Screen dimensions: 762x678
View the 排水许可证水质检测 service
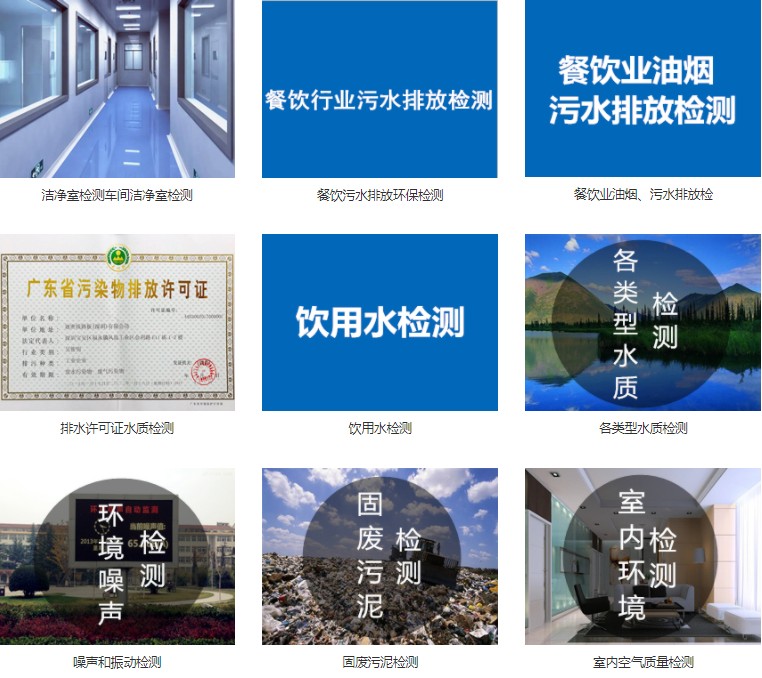pyautogui.click(x=117, y=322)
